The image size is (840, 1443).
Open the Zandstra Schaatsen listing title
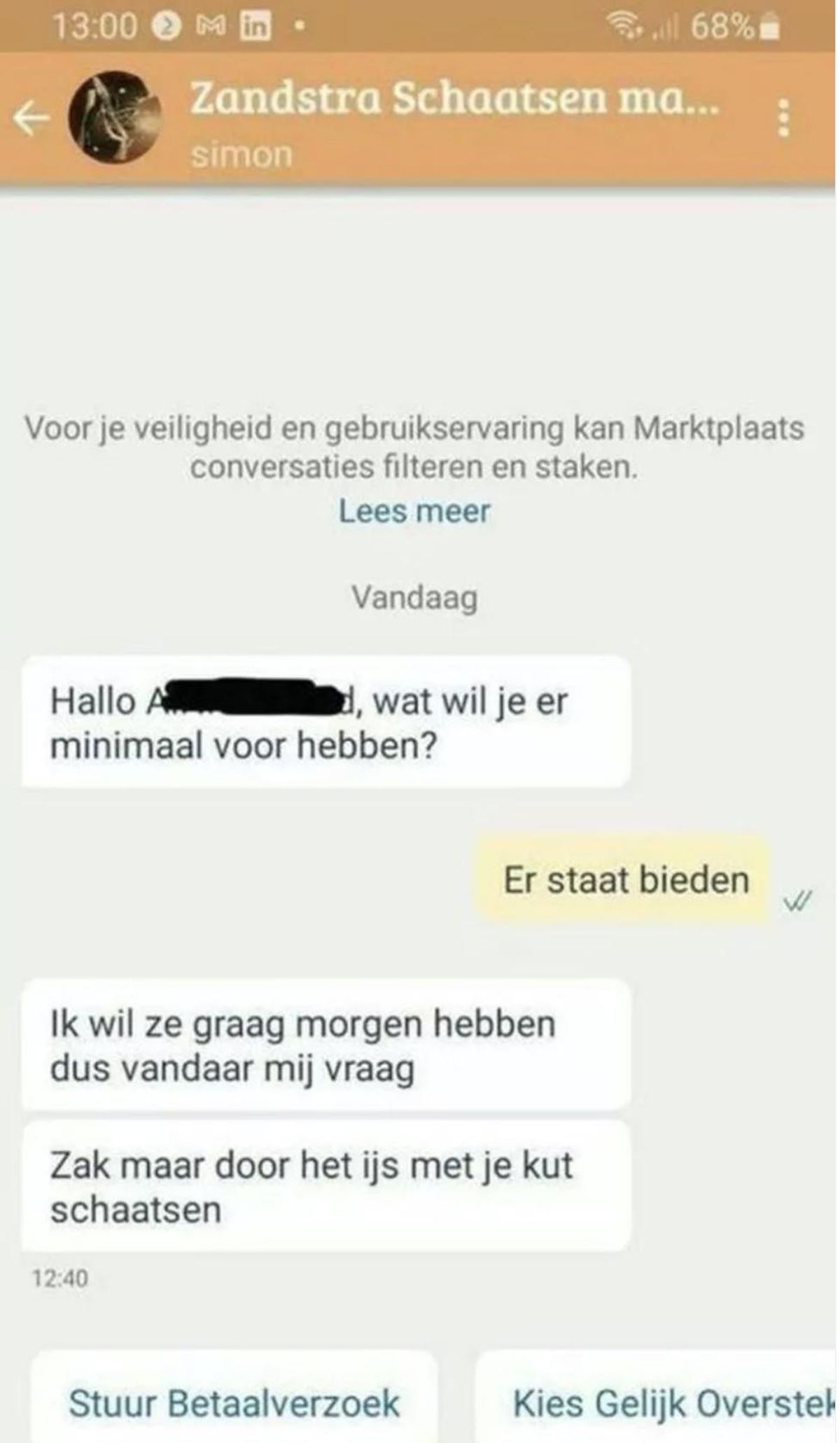[454, 100]
